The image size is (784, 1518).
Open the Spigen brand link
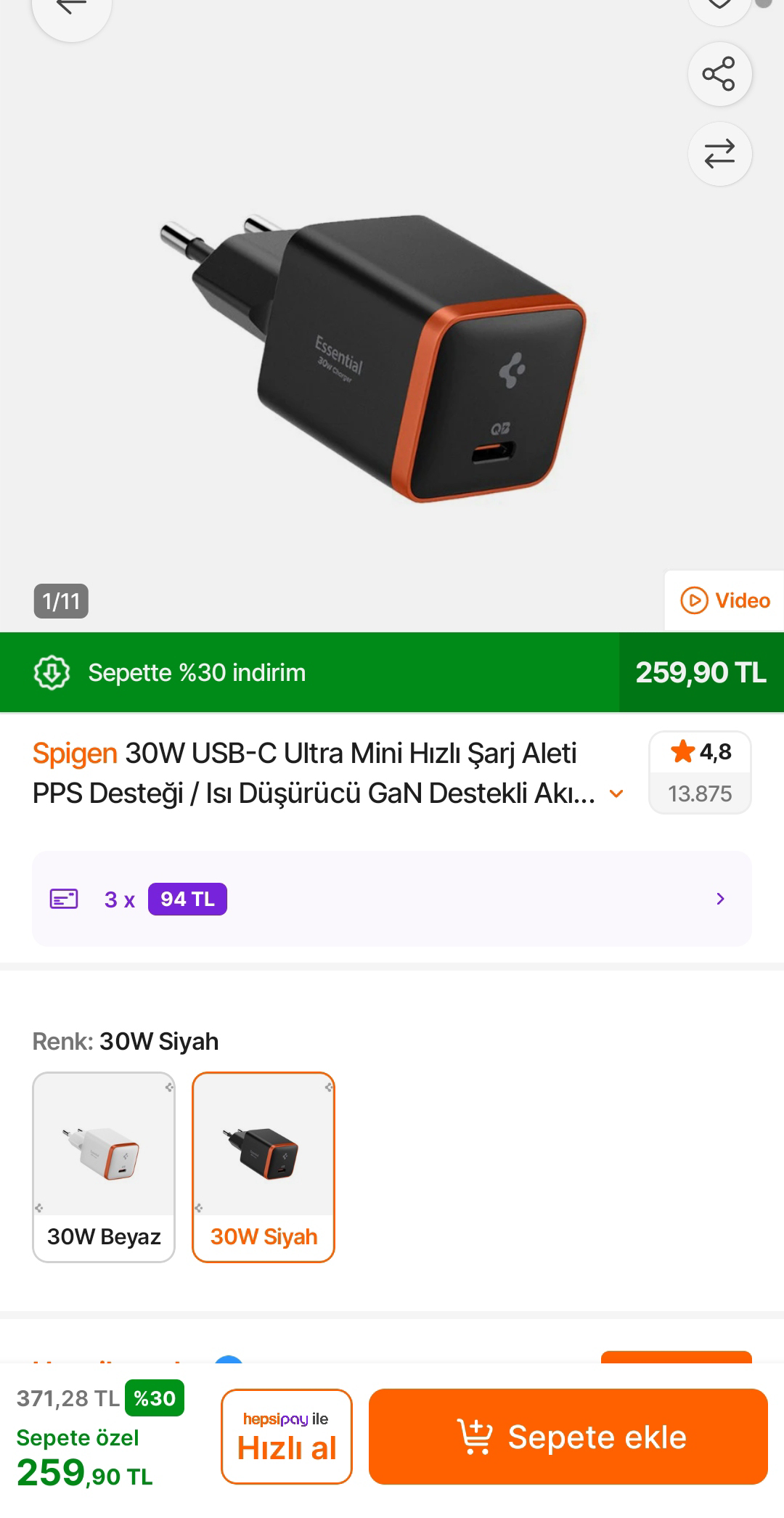(x=75, y=754)
